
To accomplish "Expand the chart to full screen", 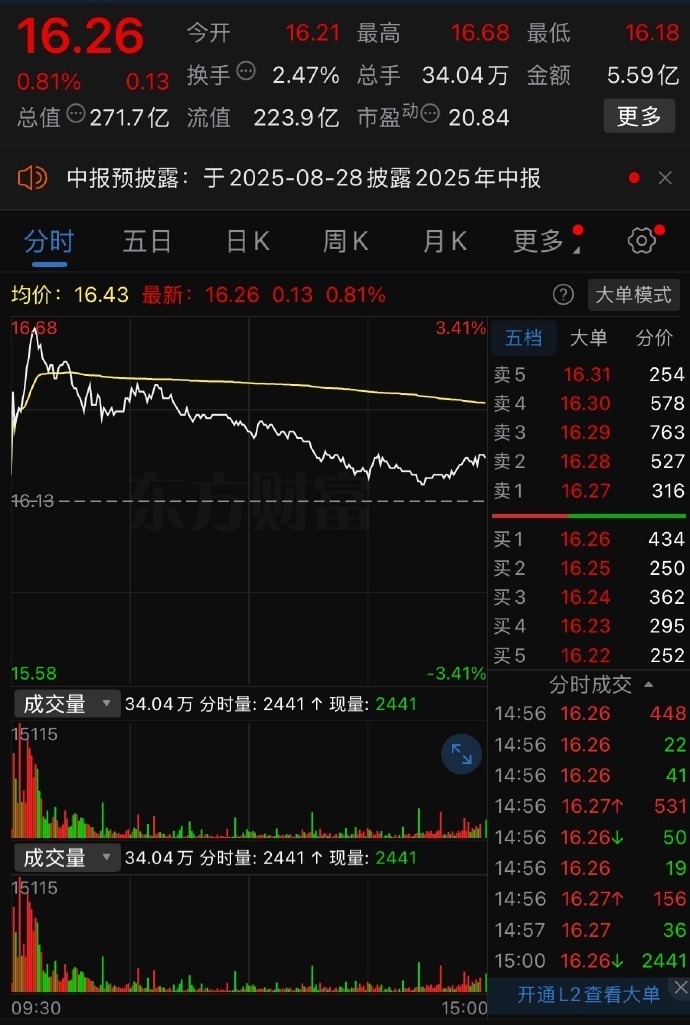I will (461, 755).
